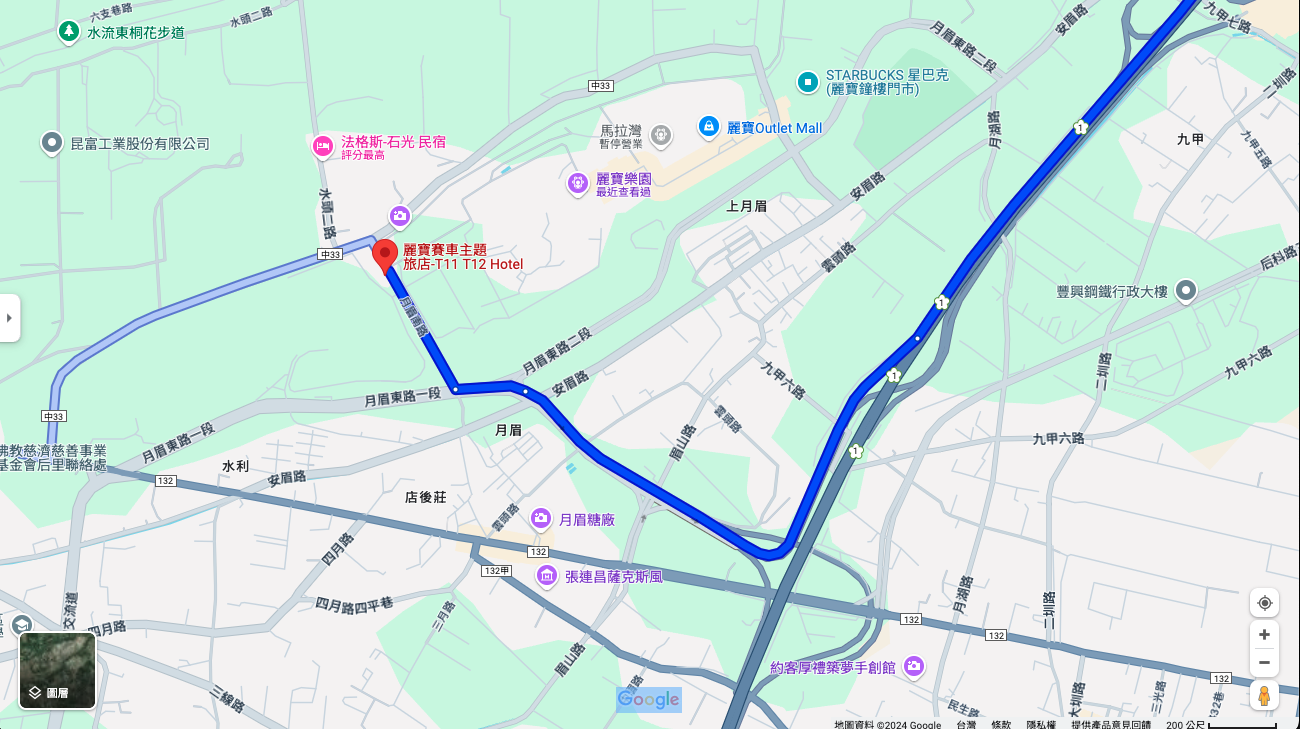Image resolution: width=1300 pixels, height=729 pixels.
Task: Zoom out with the minus button
Action: coord(1264,662)
